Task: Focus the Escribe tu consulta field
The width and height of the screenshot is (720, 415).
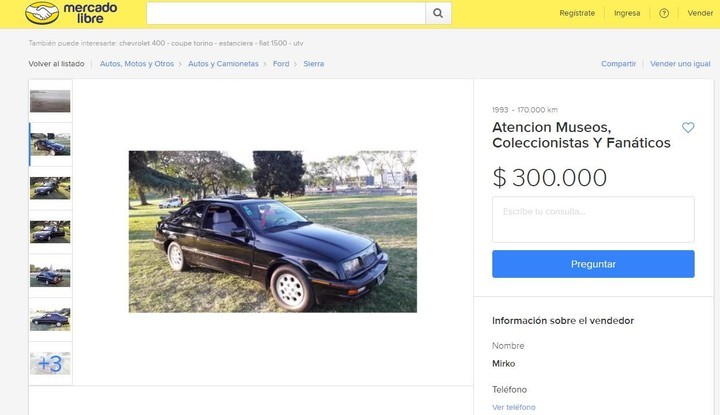Action: pyautogui.click(x=593, y=219)
